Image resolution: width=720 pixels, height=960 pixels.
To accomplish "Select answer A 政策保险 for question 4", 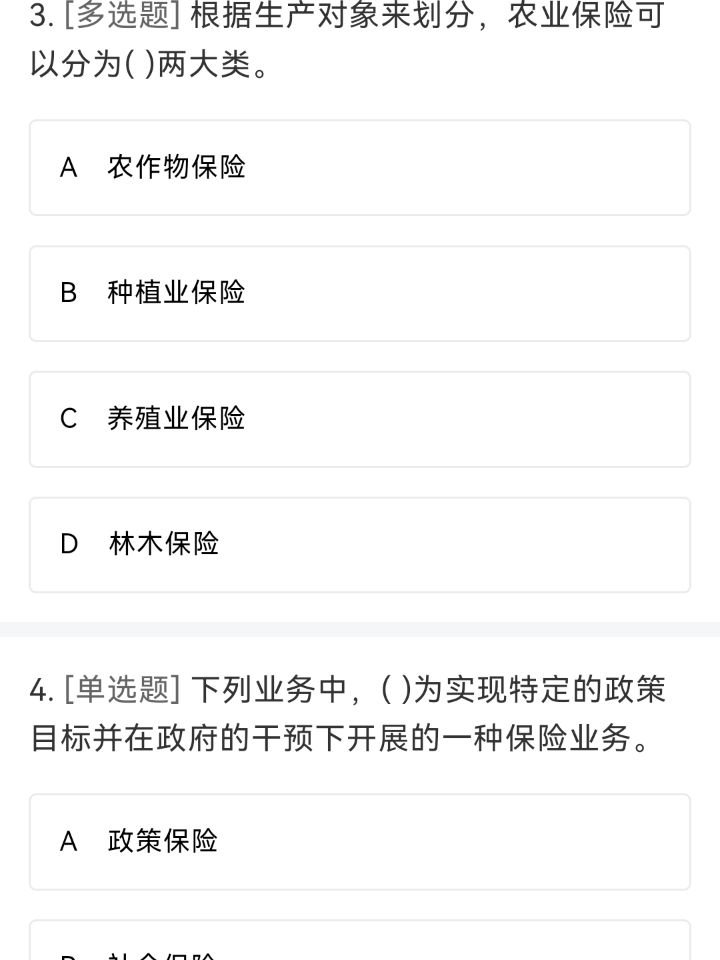I will [359, 842].
